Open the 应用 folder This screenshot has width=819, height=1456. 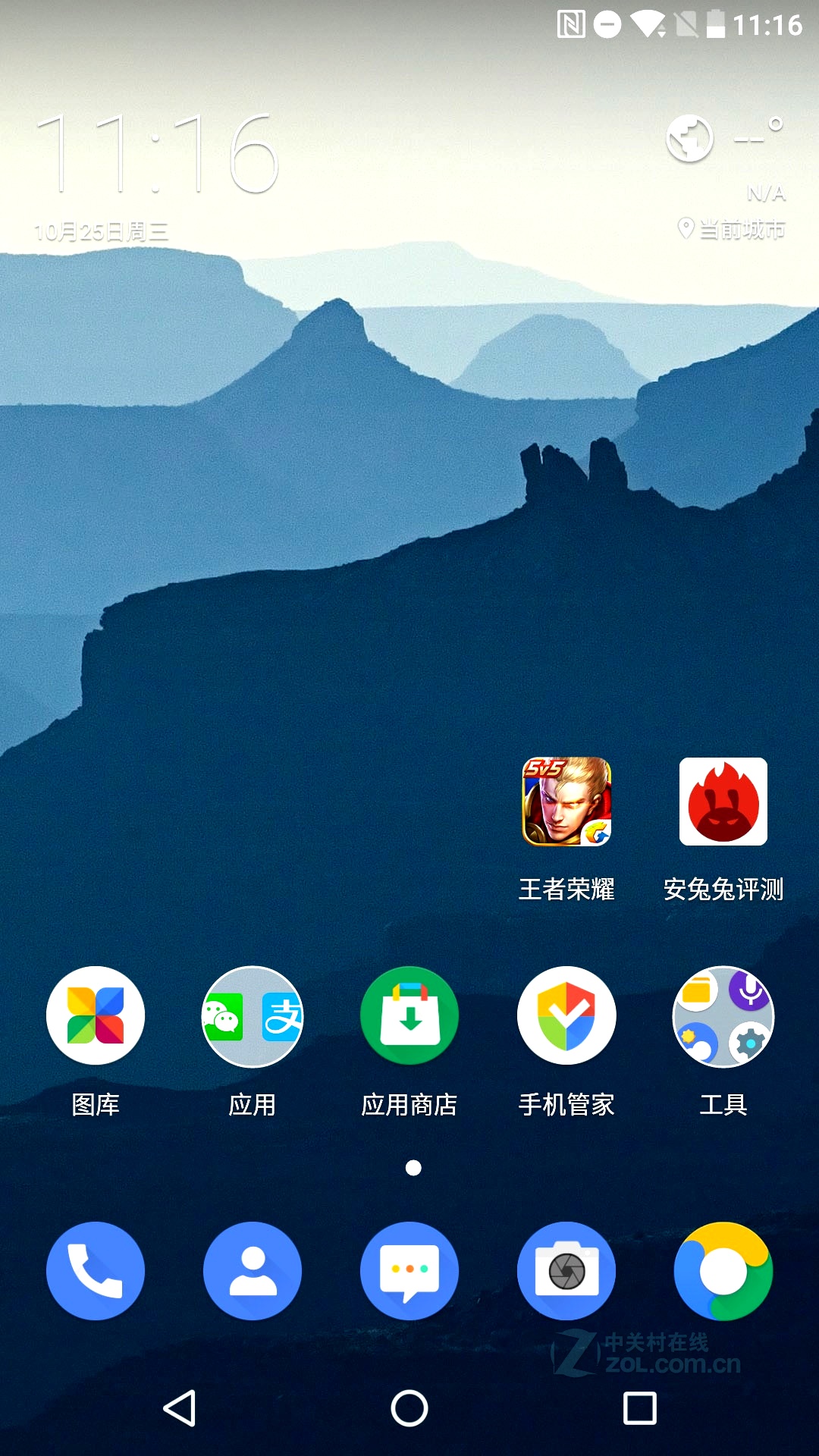pos(253,1015)
